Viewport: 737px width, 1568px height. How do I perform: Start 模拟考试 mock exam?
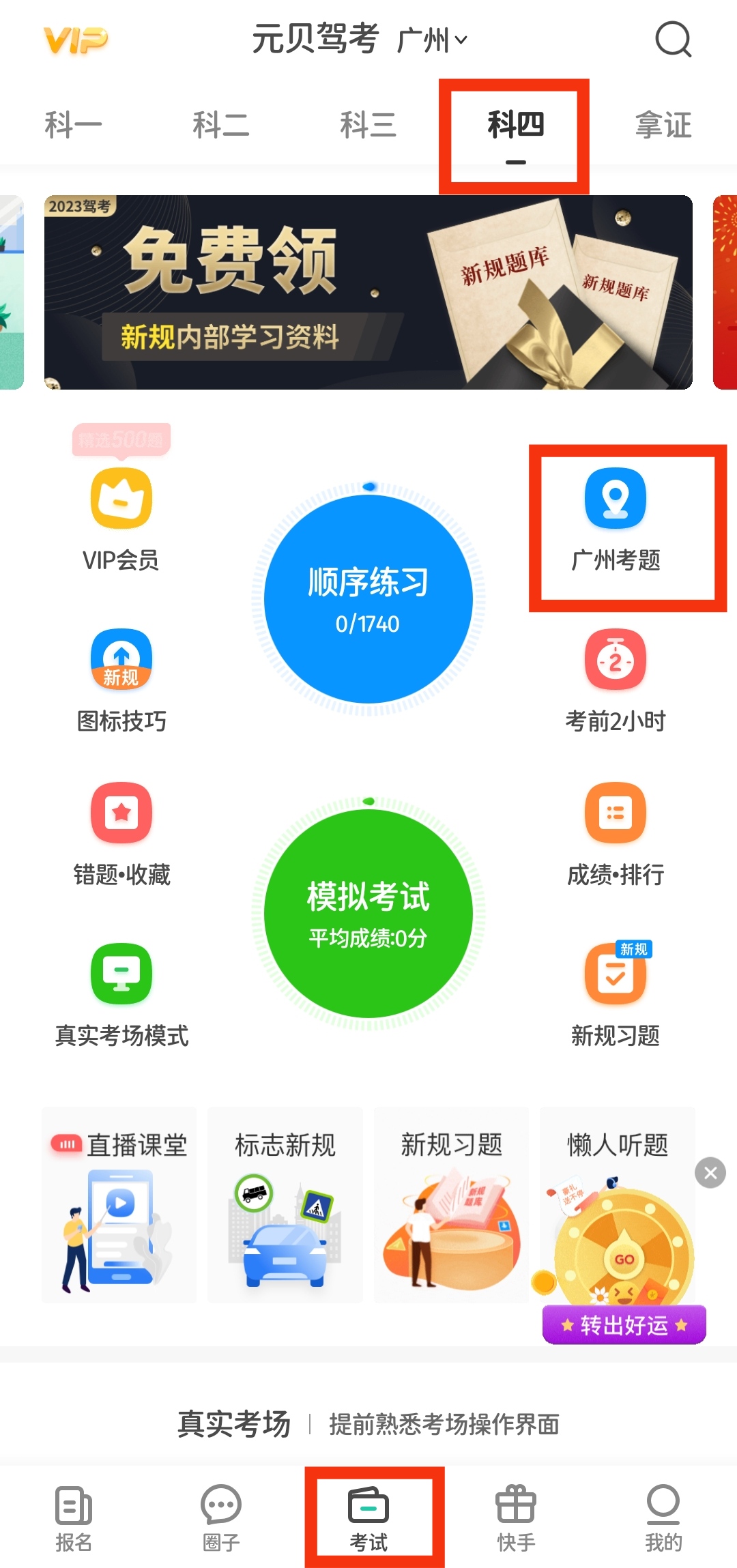pyautogui.click(x=369, y=913)
